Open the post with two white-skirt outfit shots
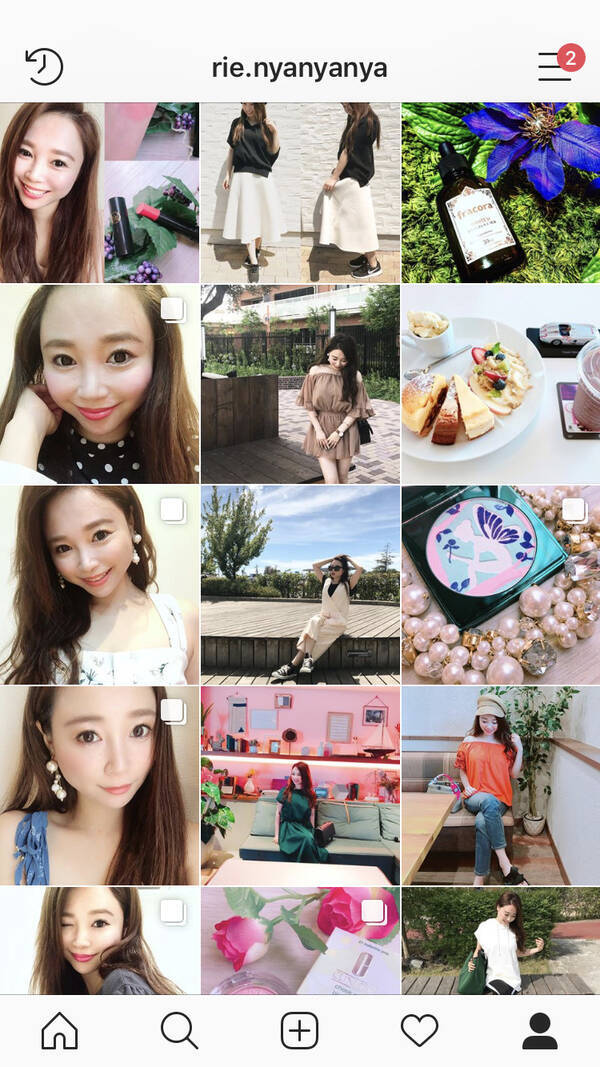The height and width of the screenshot is (1067, 600). [x=300, y=192]
